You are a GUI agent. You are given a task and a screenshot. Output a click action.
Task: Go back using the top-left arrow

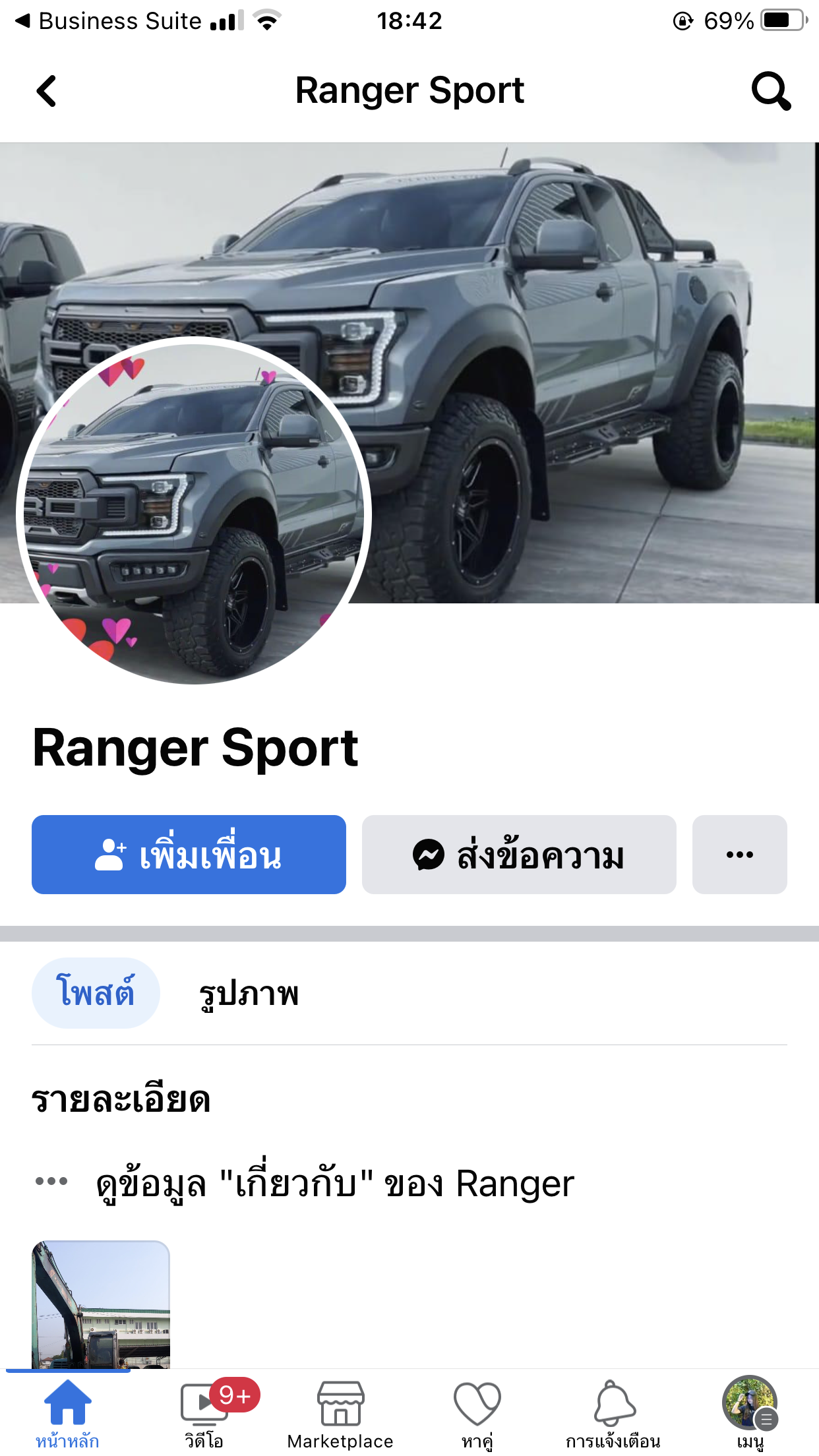[x=46, y=91]
